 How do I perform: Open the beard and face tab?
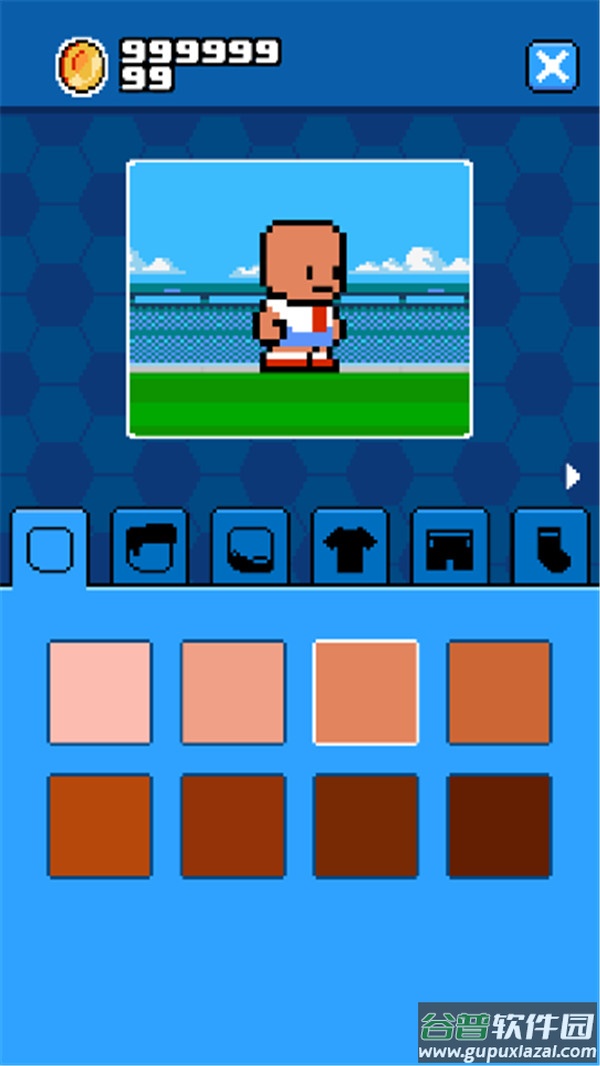coord(250,547)
